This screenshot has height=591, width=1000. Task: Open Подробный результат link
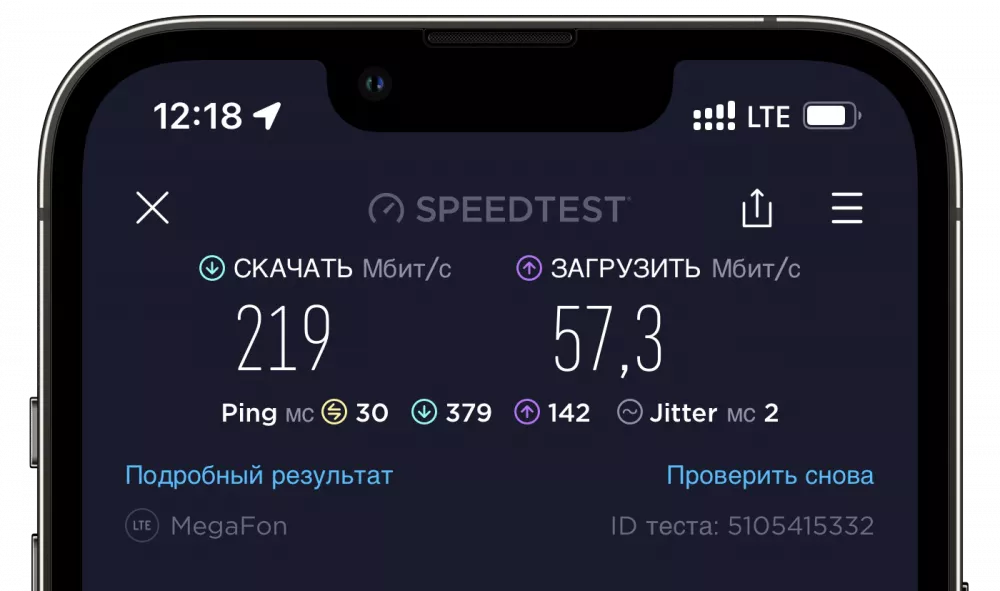[259, 475]
